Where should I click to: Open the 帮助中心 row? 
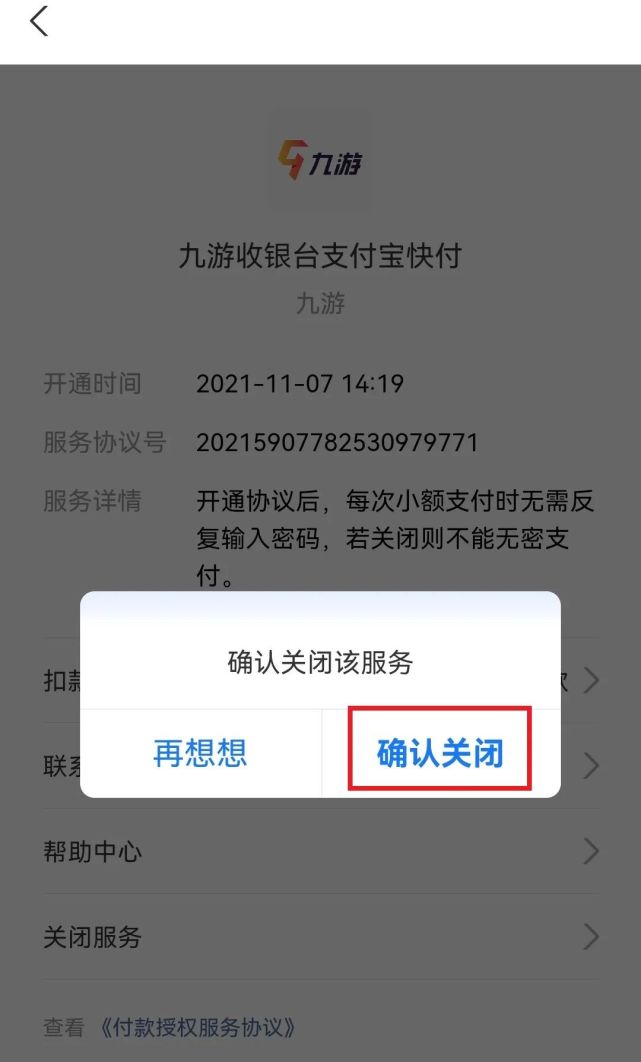(320, 852)
